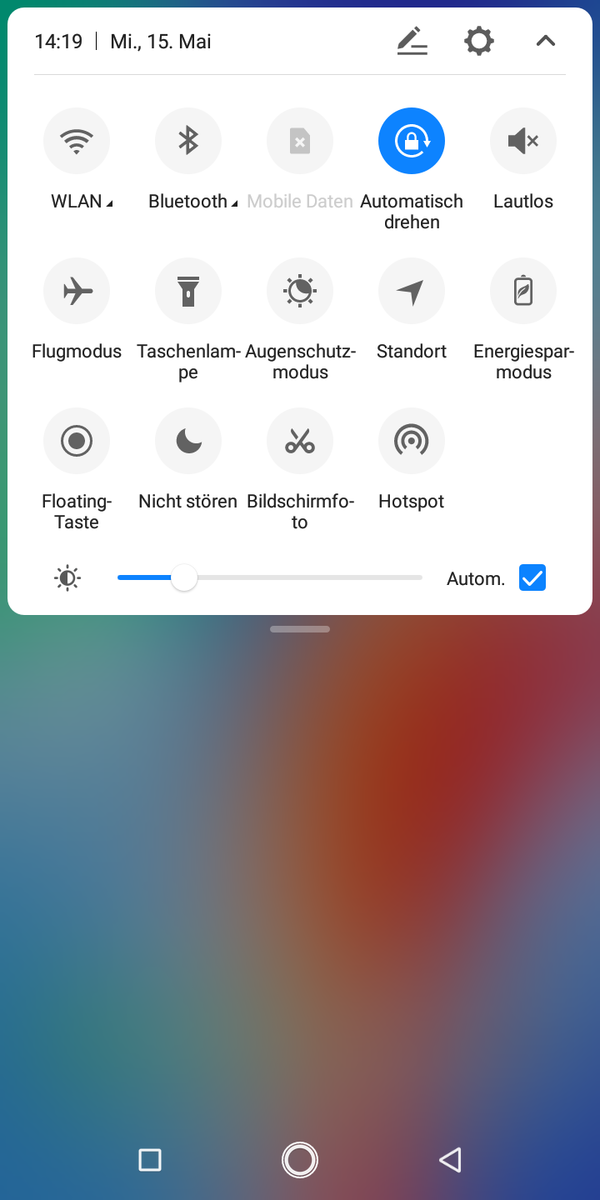Edit the quick settings tiles
The image size is (600, 1200).
click(x=412, y=41)
